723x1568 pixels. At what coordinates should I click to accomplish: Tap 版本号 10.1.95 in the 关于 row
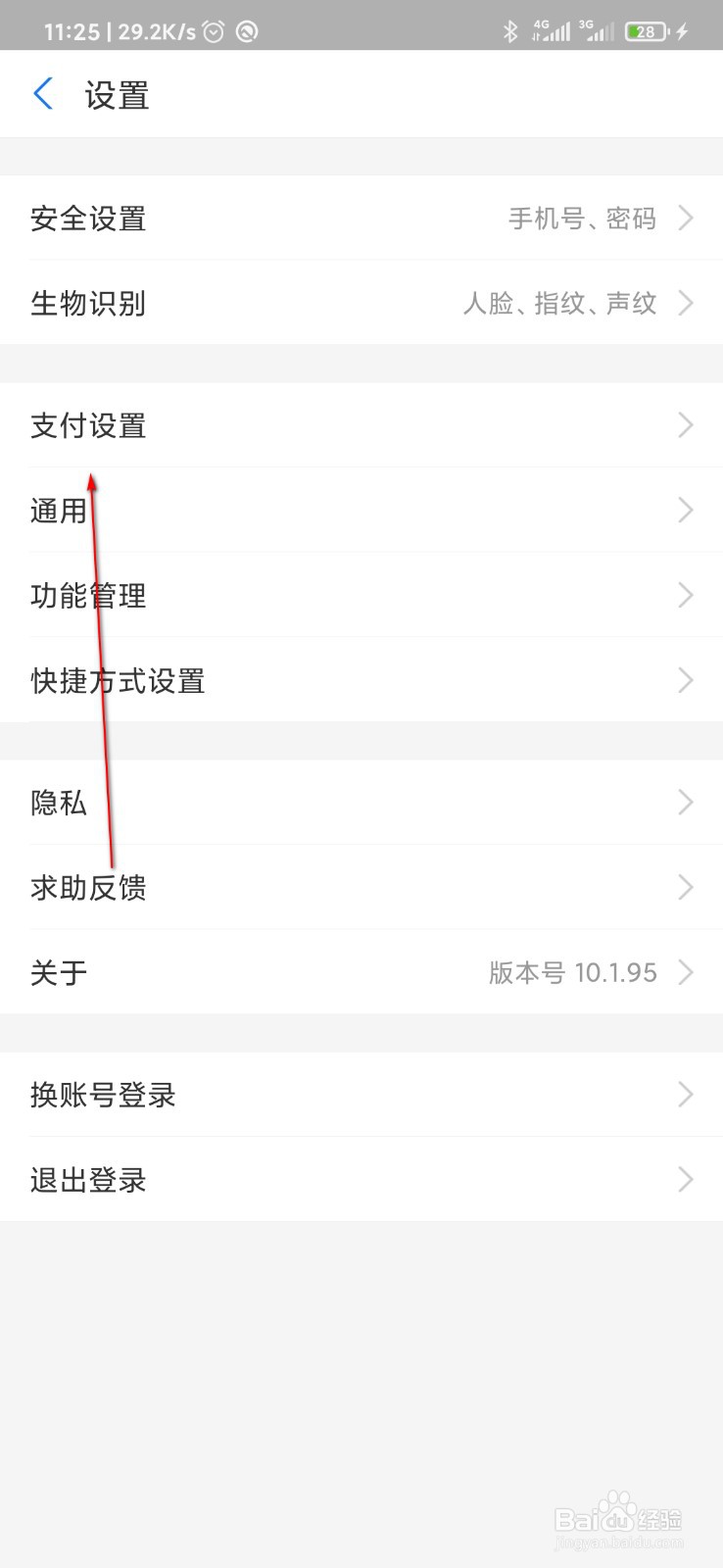573,972
